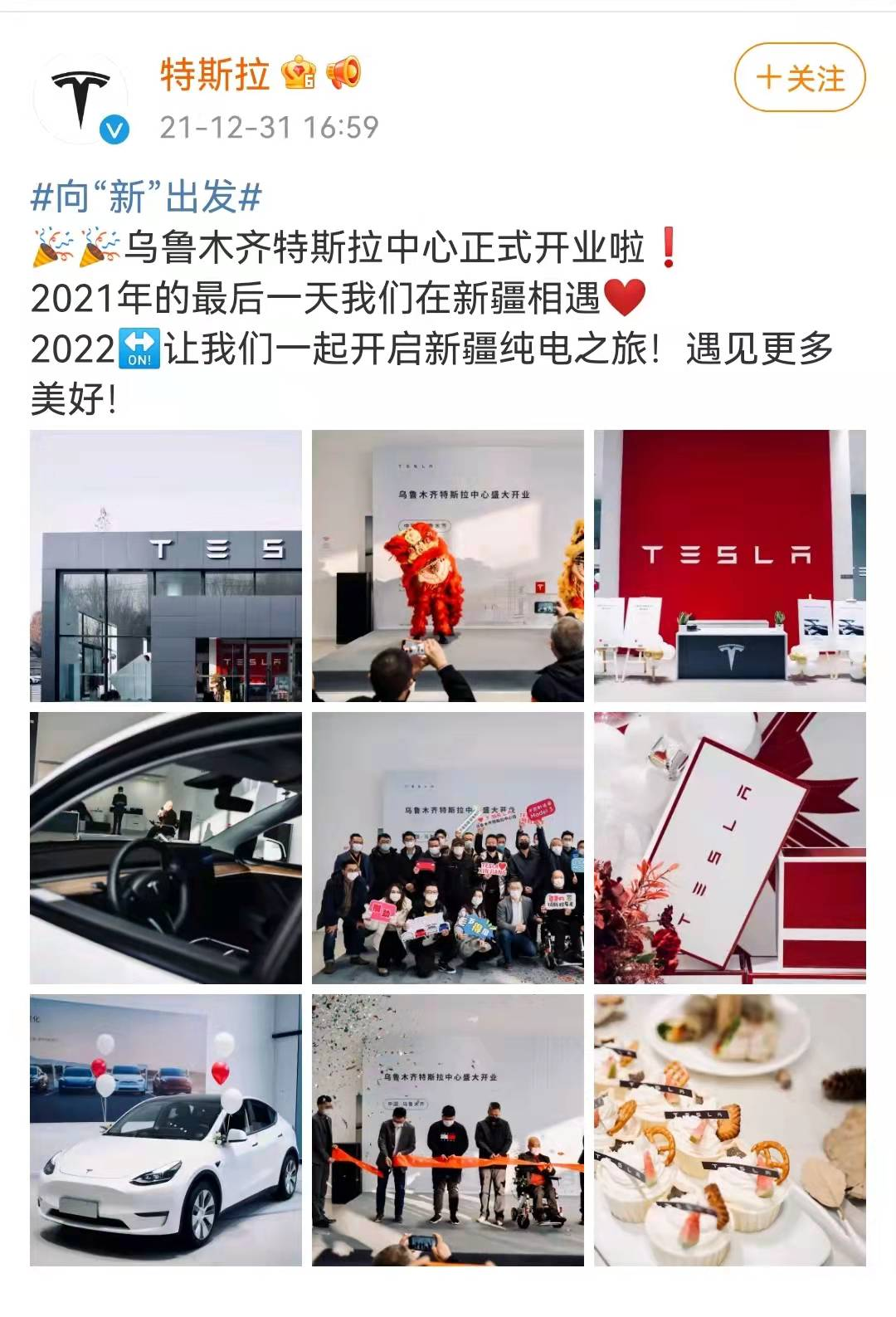Image resolution: width=896 pixels, height=1317 pixels.
Task: Open the car interior steering wheel photo
Action: pyautogui.click(x=166, y=847)
